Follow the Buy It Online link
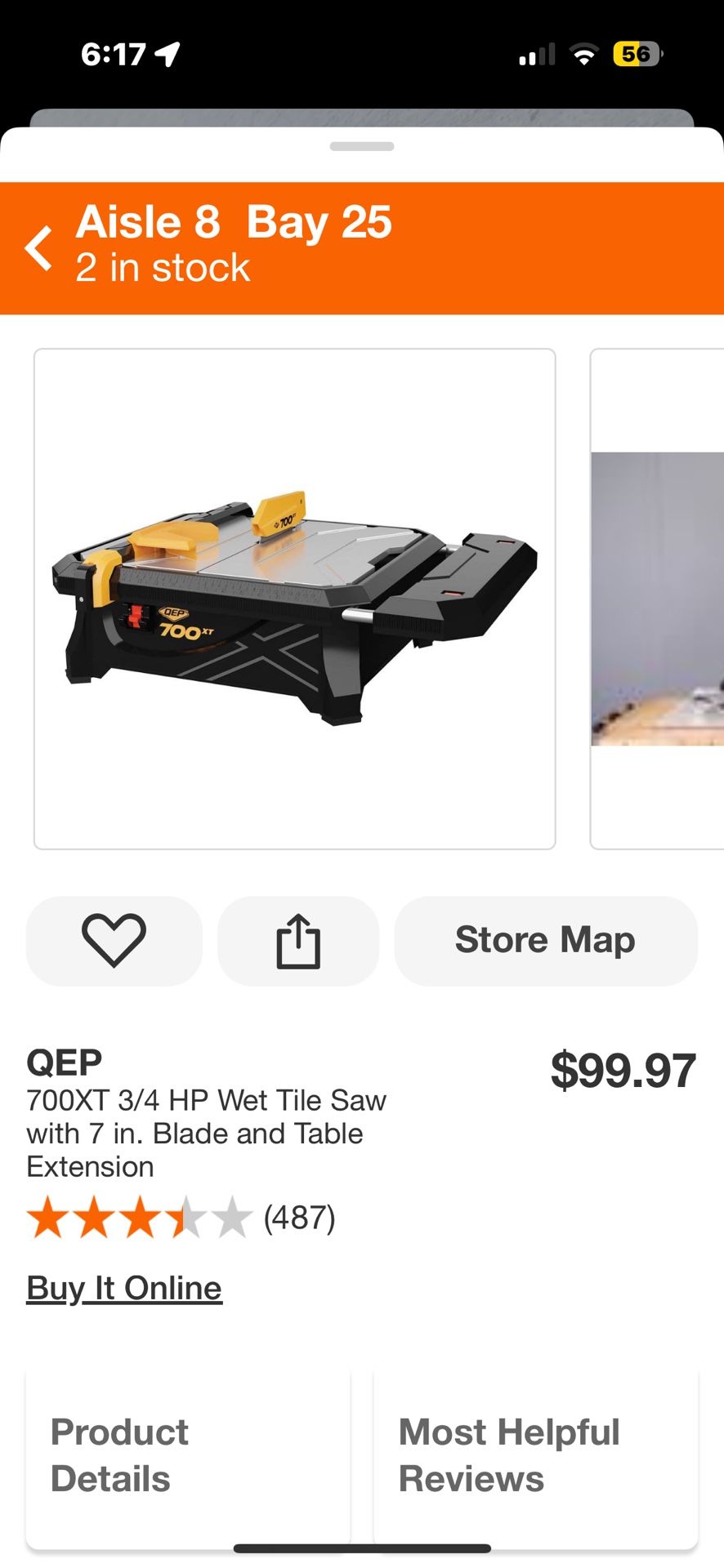 [x=124, y=1287]
